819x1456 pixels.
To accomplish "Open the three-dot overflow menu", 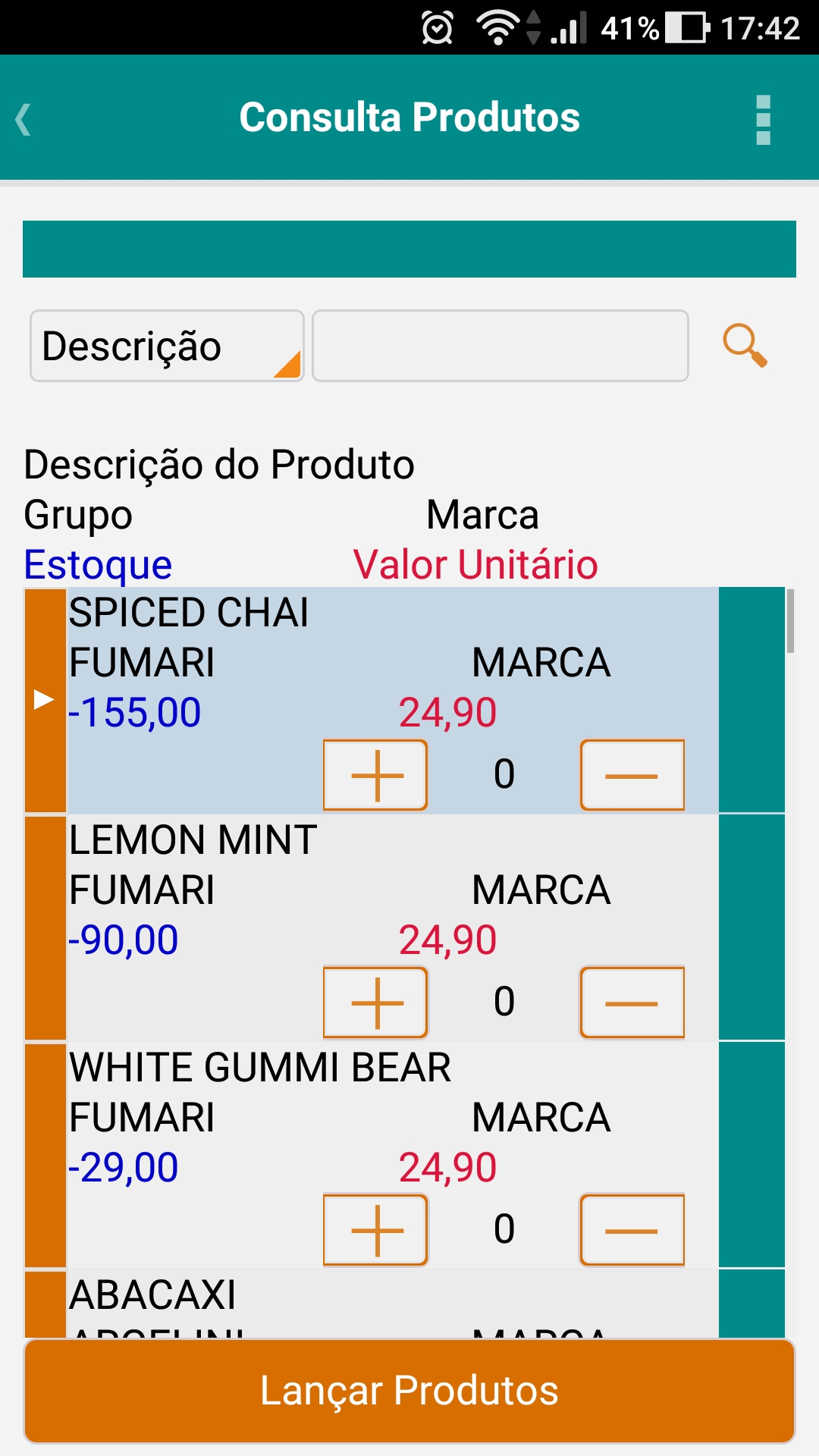I will [763, 120].
